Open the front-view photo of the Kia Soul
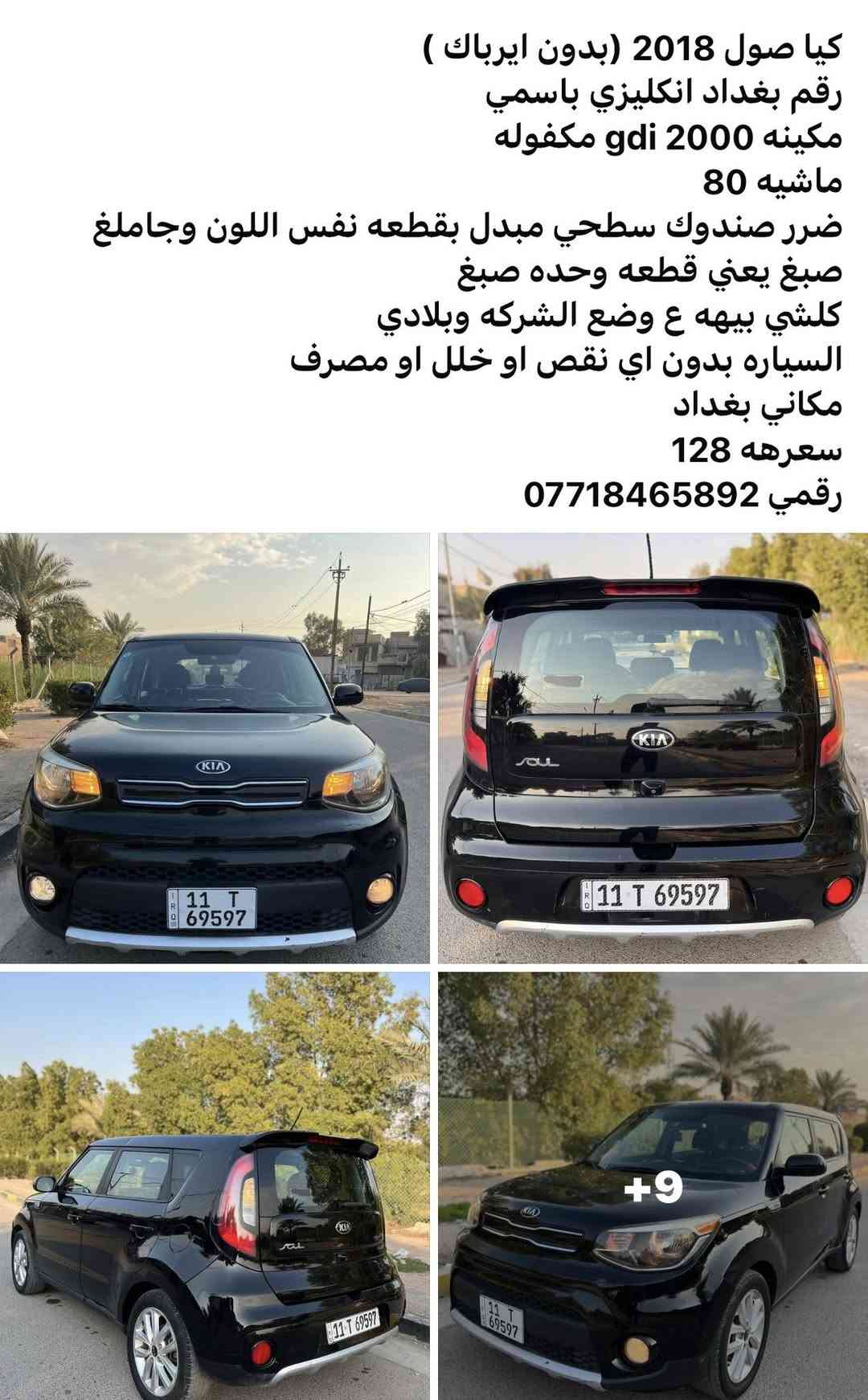This screenshot has height=1400, width=868. click(215, 747)
